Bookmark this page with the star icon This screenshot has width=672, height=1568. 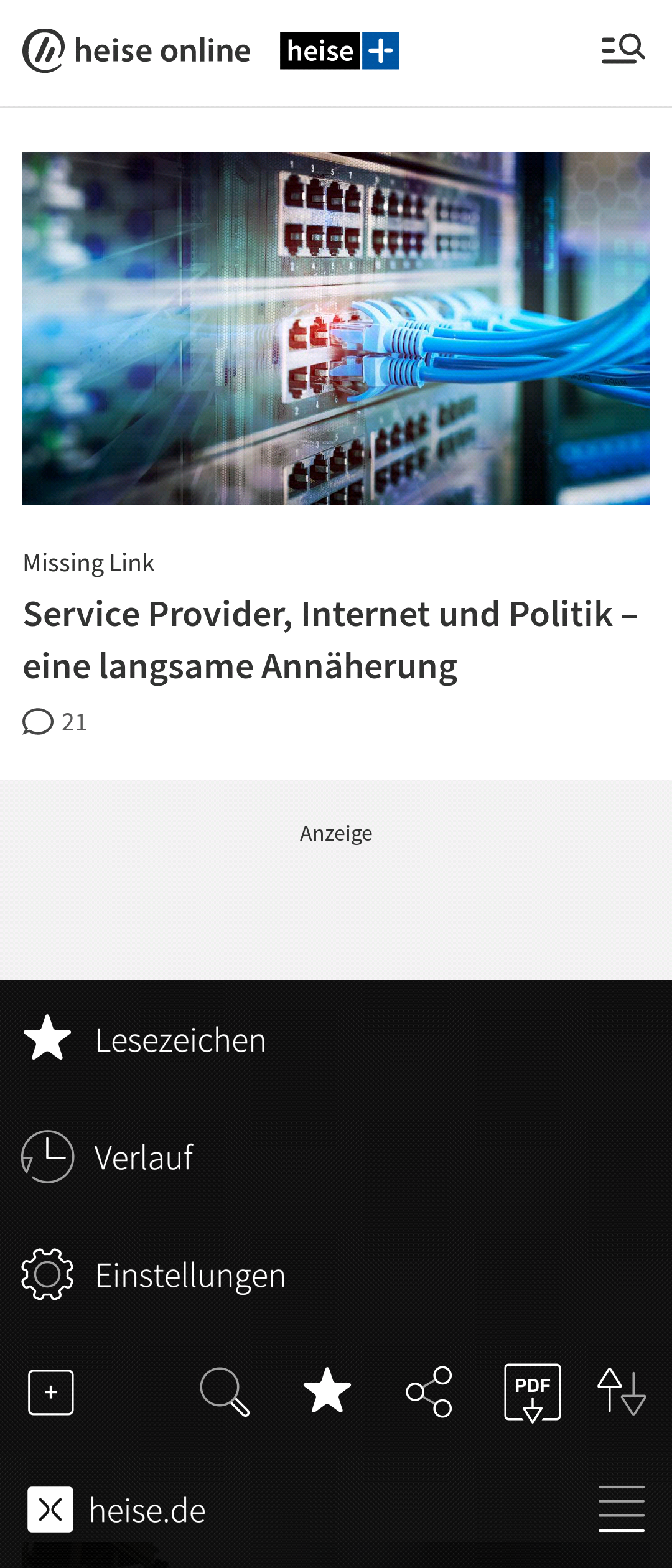pyautogui.click(x=327, y=1392)
